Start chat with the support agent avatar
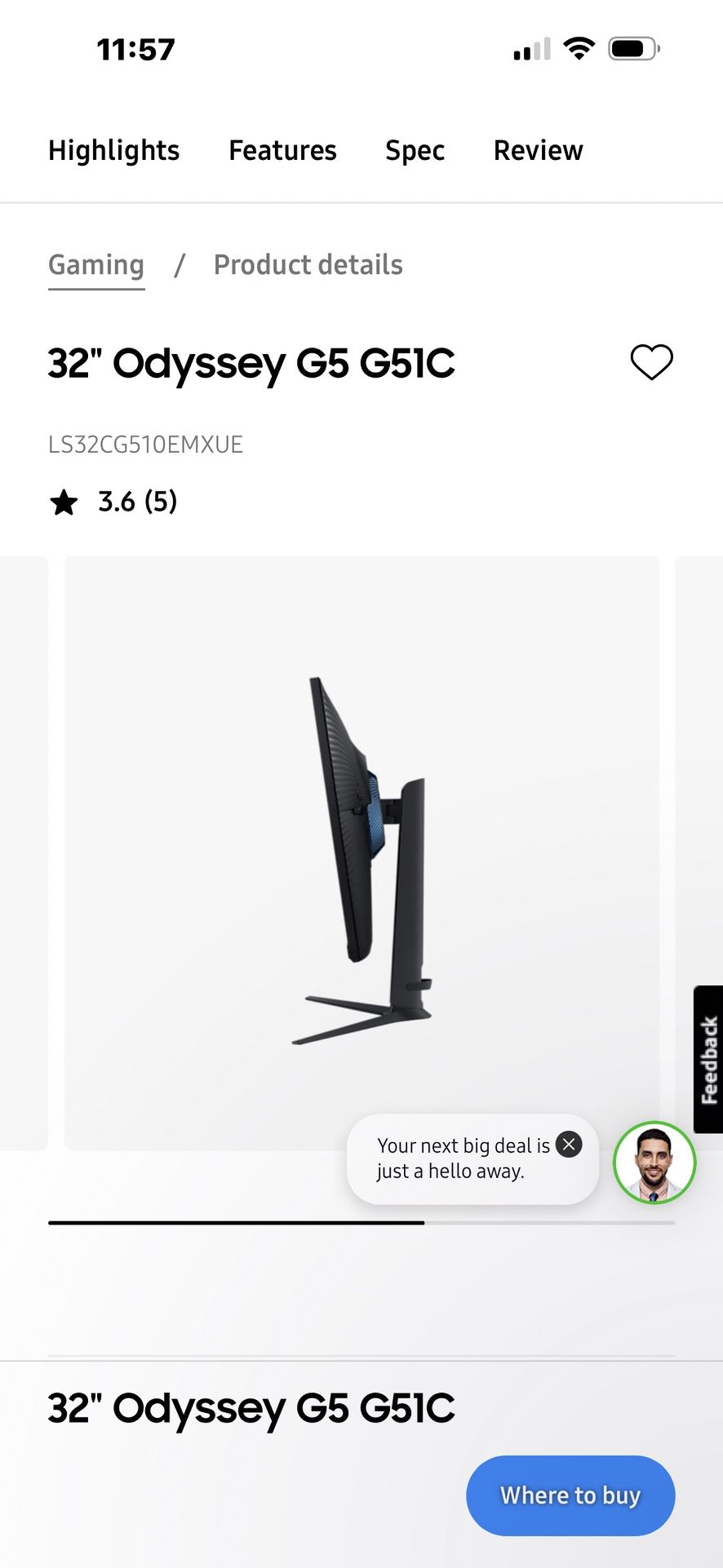Viewport: 723px width, 1568px height. [x=654, y=1162]
